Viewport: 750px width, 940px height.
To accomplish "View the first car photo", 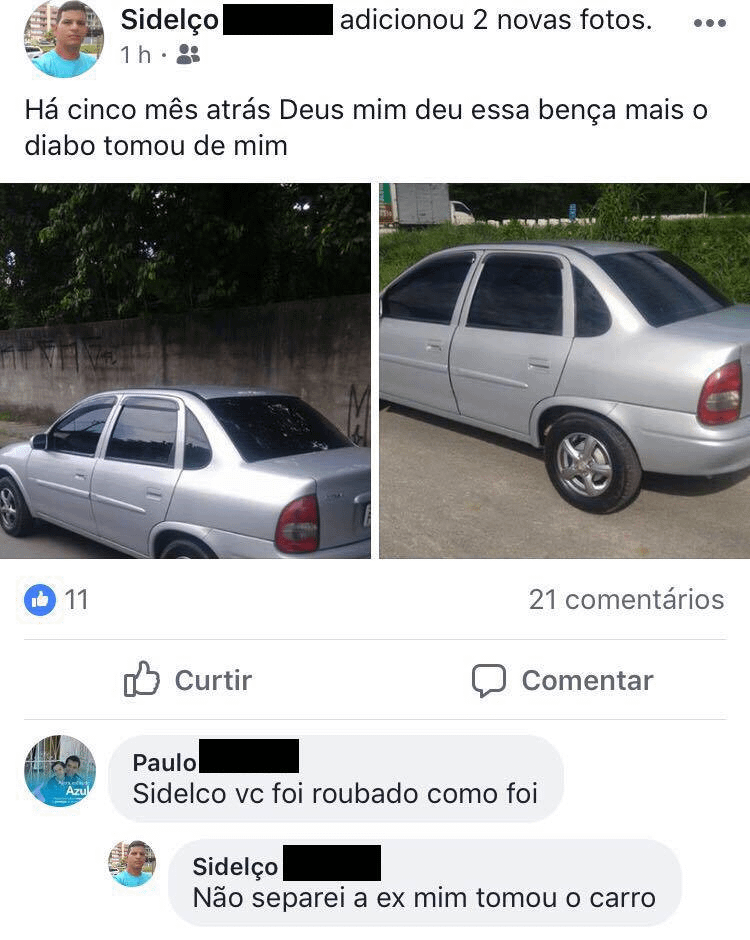I will pos(185,370).
